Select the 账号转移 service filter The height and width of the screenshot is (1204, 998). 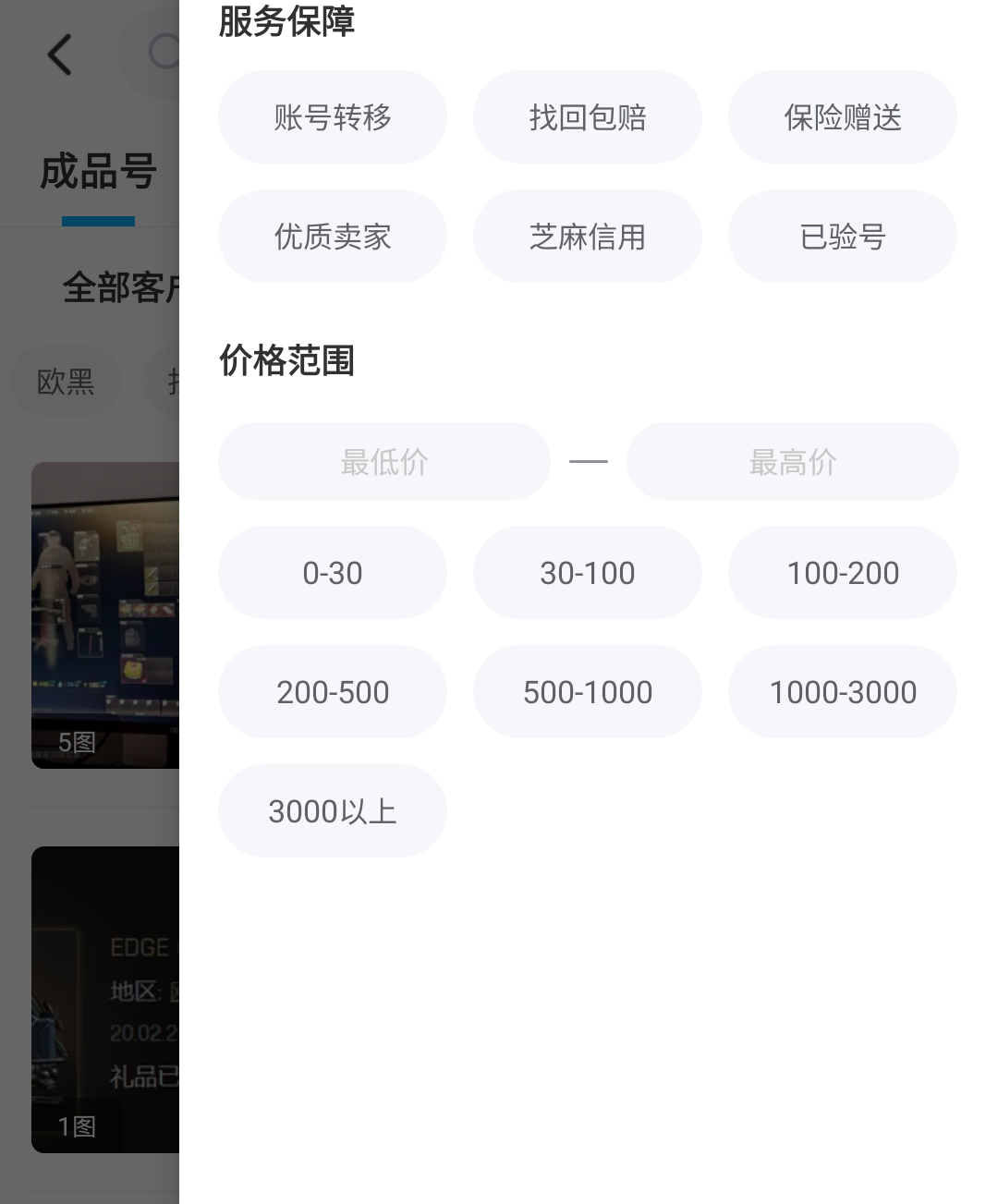pos(333,117)
